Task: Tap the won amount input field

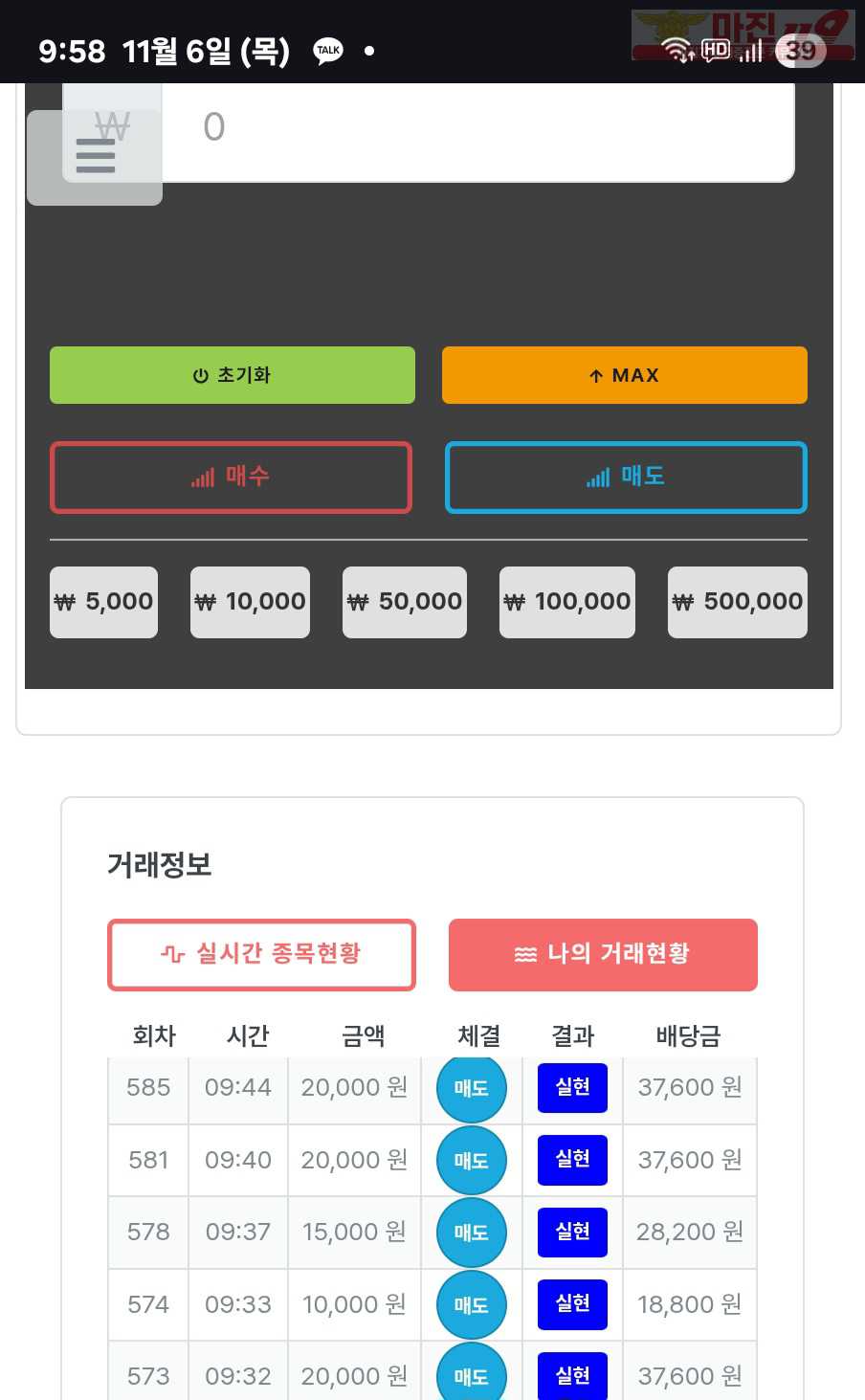Action: coord(478,129)
